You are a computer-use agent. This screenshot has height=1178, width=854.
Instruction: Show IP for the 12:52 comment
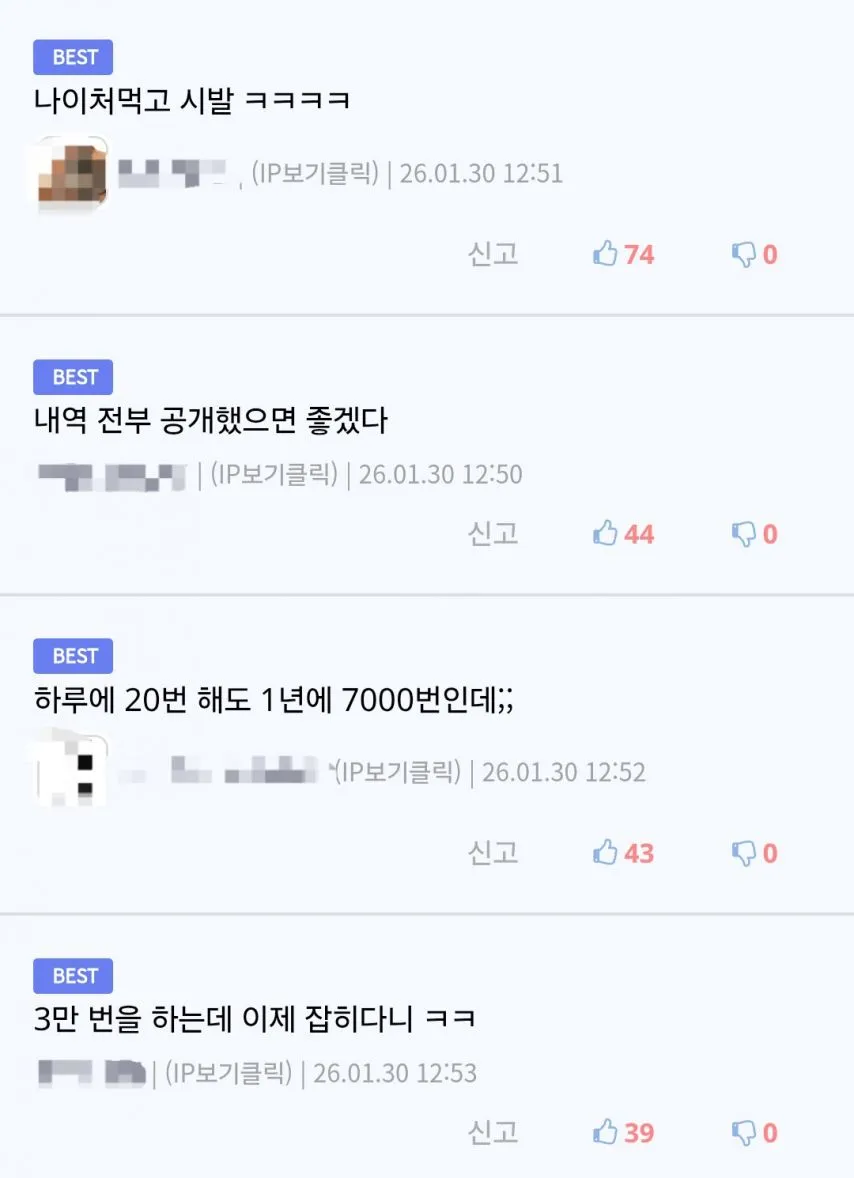click(x=397, y=772)
